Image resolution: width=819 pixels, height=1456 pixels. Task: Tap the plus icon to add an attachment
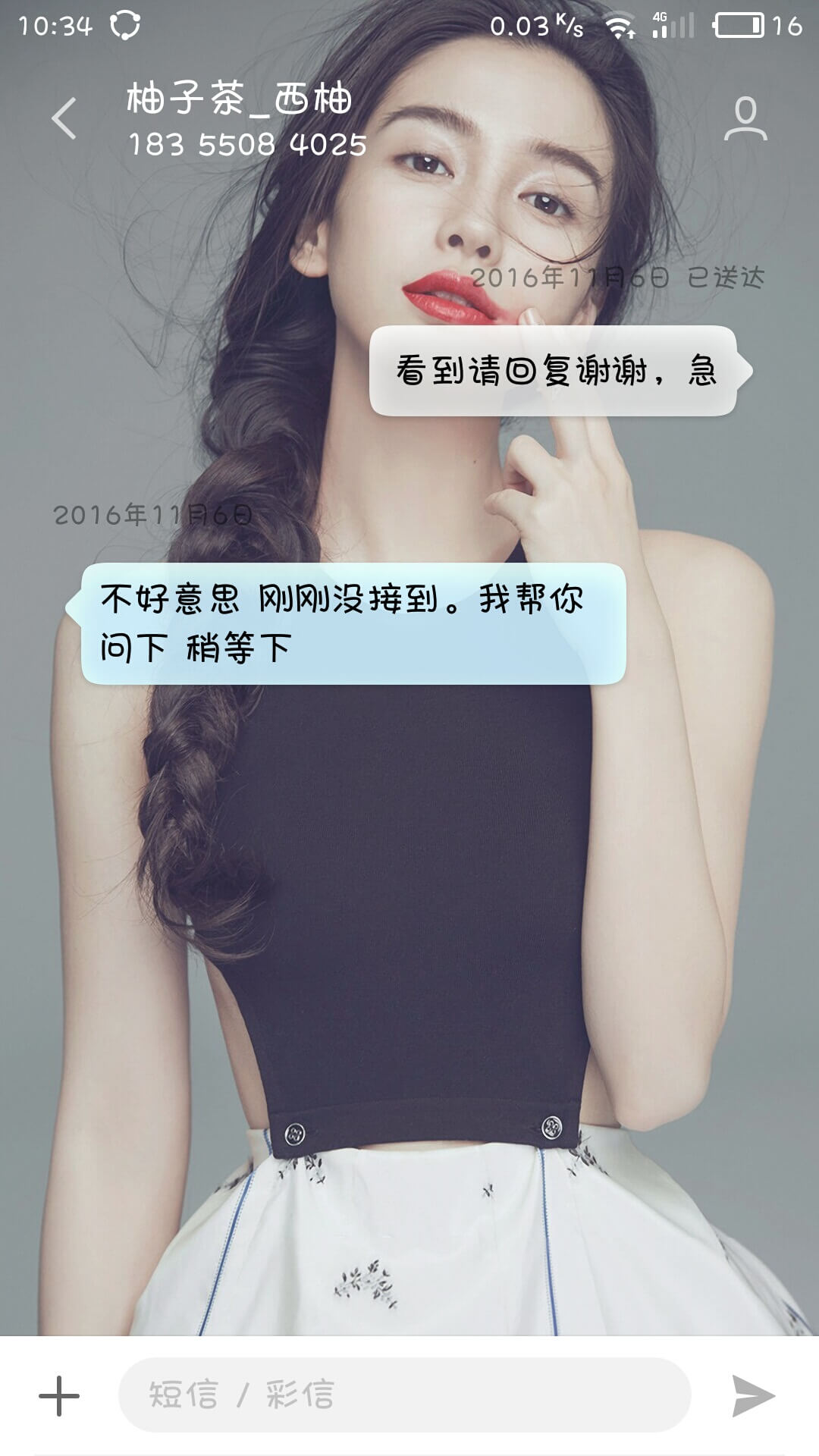59,1395
